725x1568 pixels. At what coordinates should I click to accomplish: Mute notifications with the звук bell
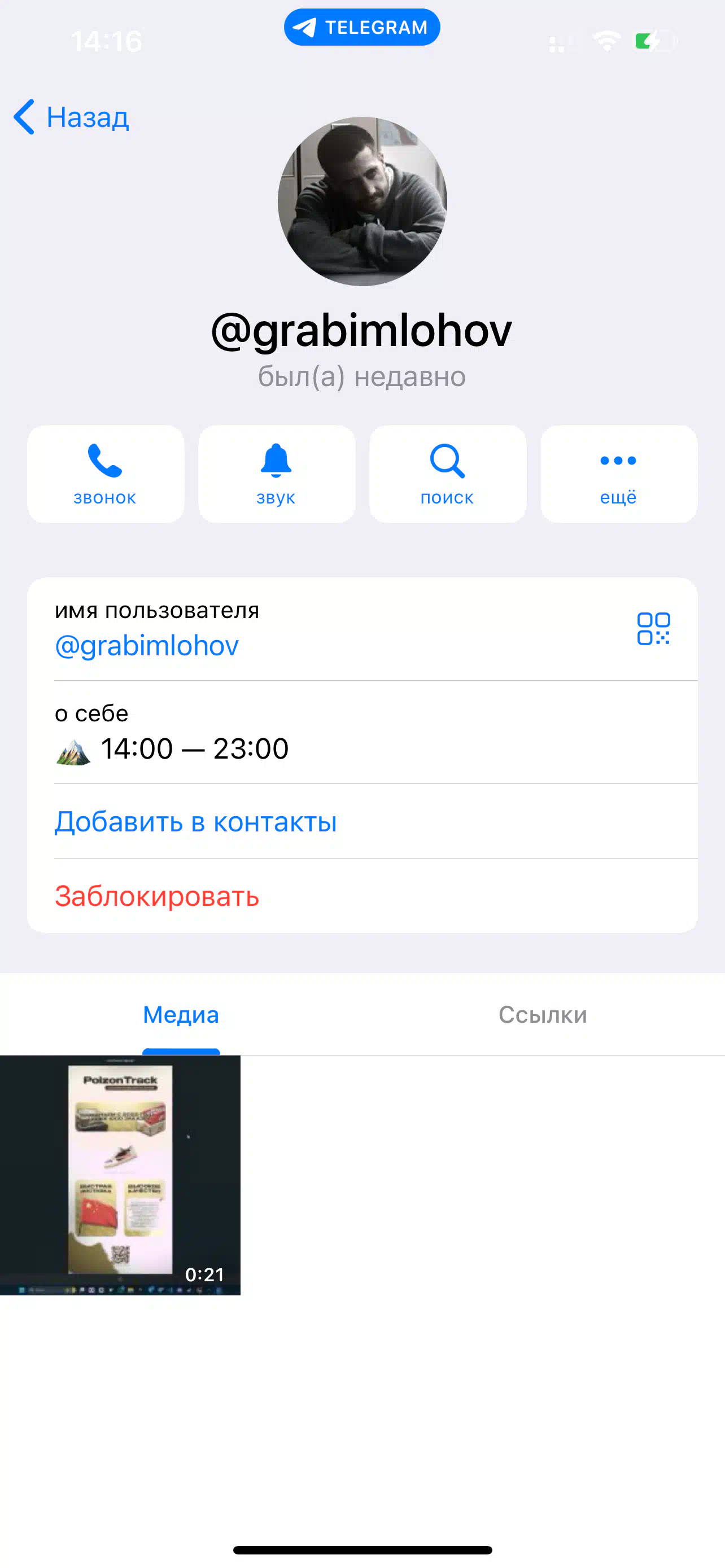pyautogui.click(x=276, y=474)
